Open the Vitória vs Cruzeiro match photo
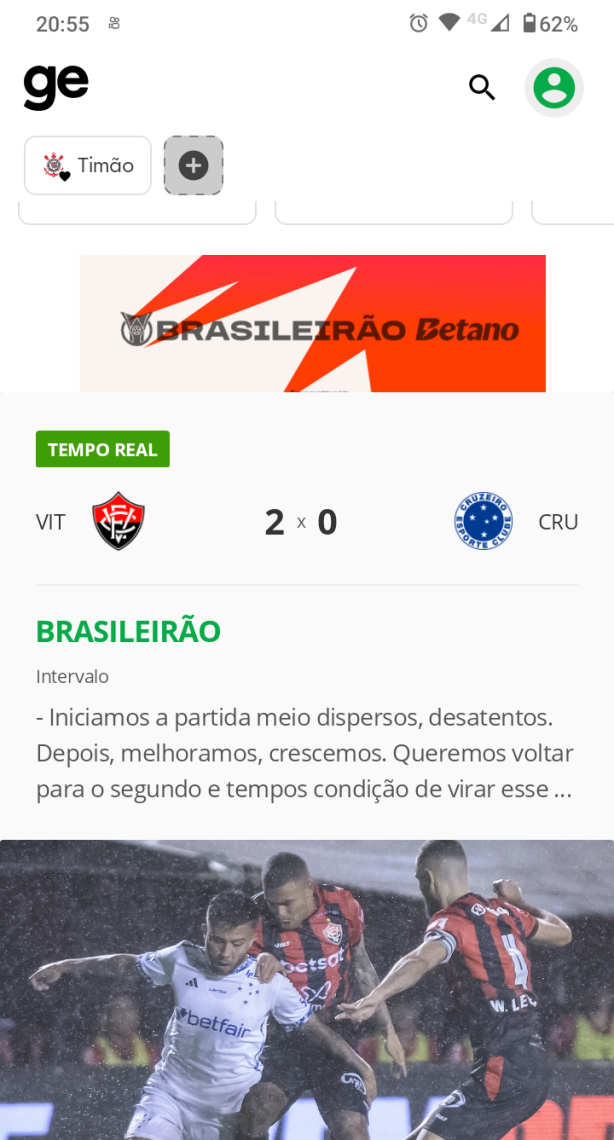 (x=307, y=990)
